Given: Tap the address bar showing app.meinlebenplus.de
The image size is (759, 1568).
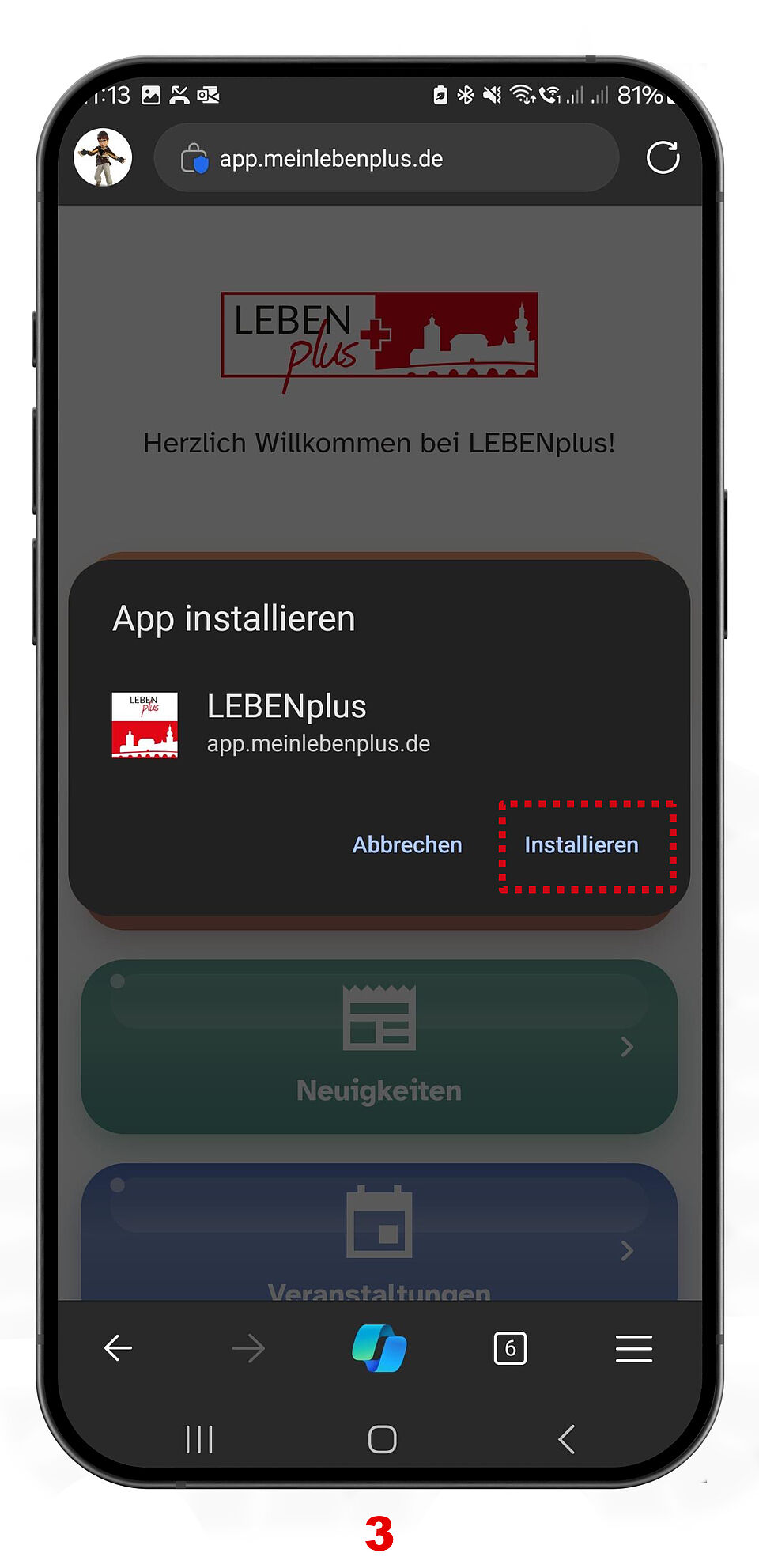Looking at the screenshot, I should 386,158.
